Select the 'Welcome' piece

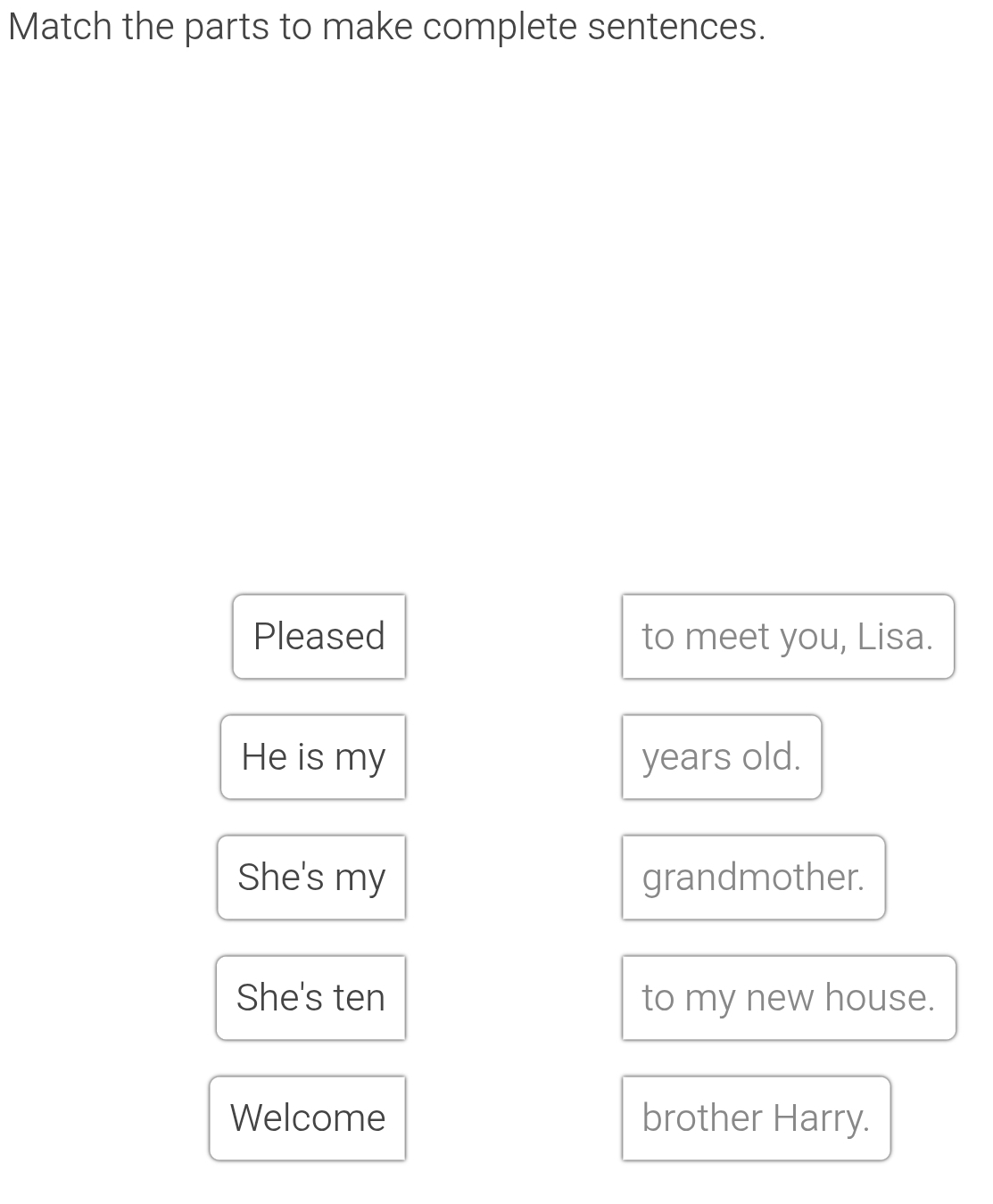tap(308, 1118)
